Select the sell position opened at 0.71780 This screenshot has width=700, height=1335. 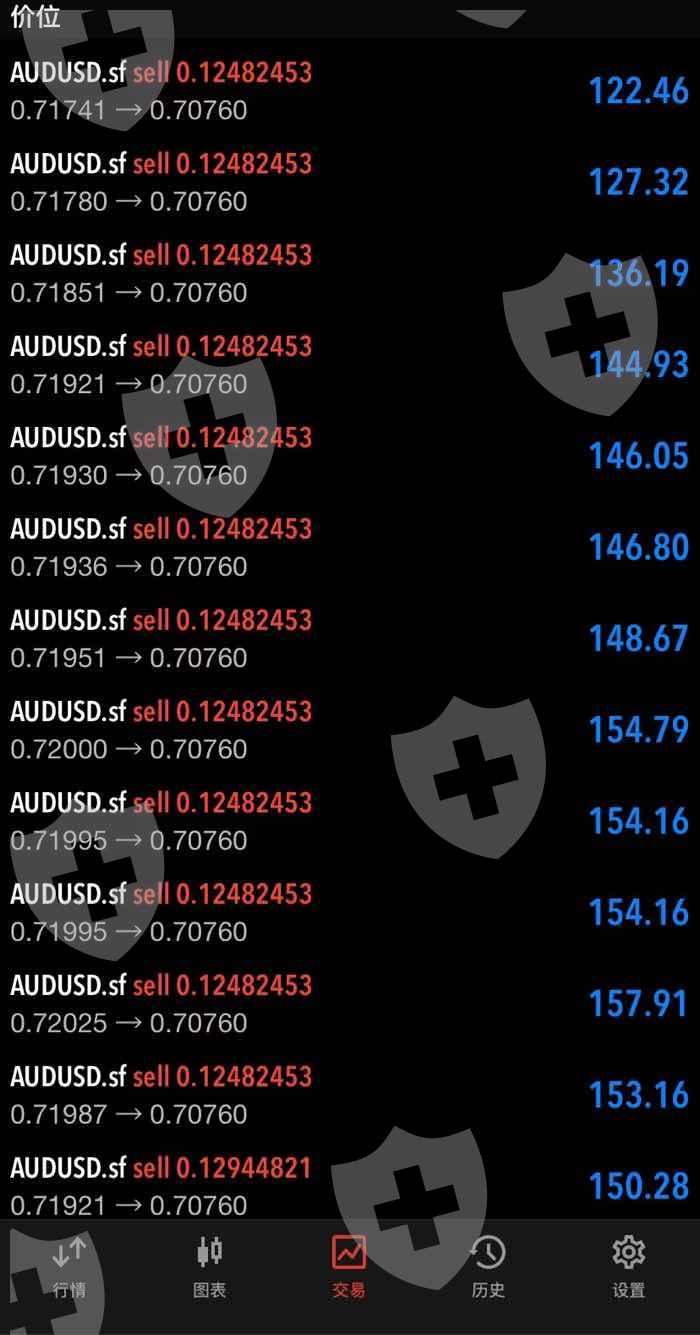click(350, 182)
